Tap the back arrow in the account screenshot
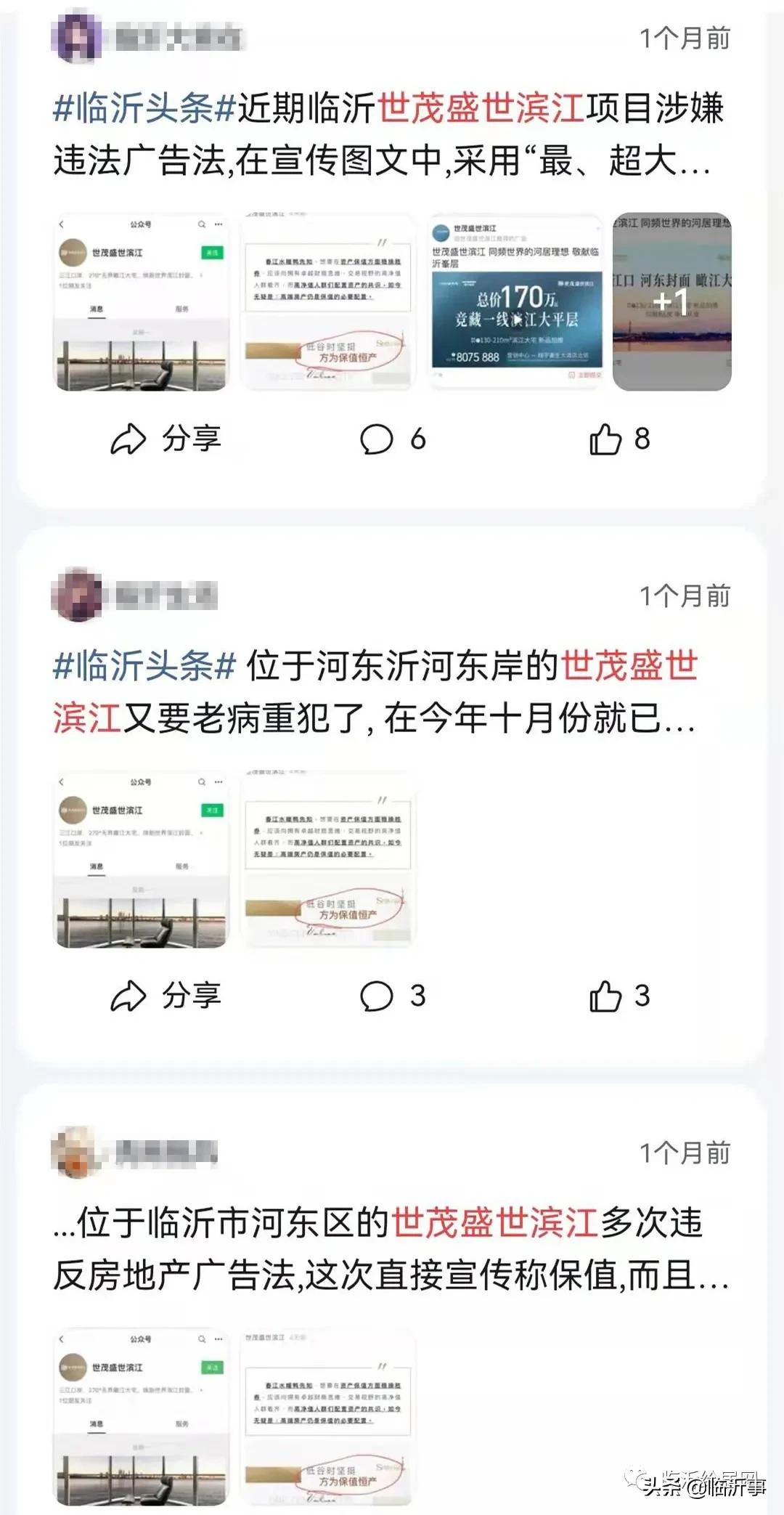784x1515 pixels. point(61,224)
